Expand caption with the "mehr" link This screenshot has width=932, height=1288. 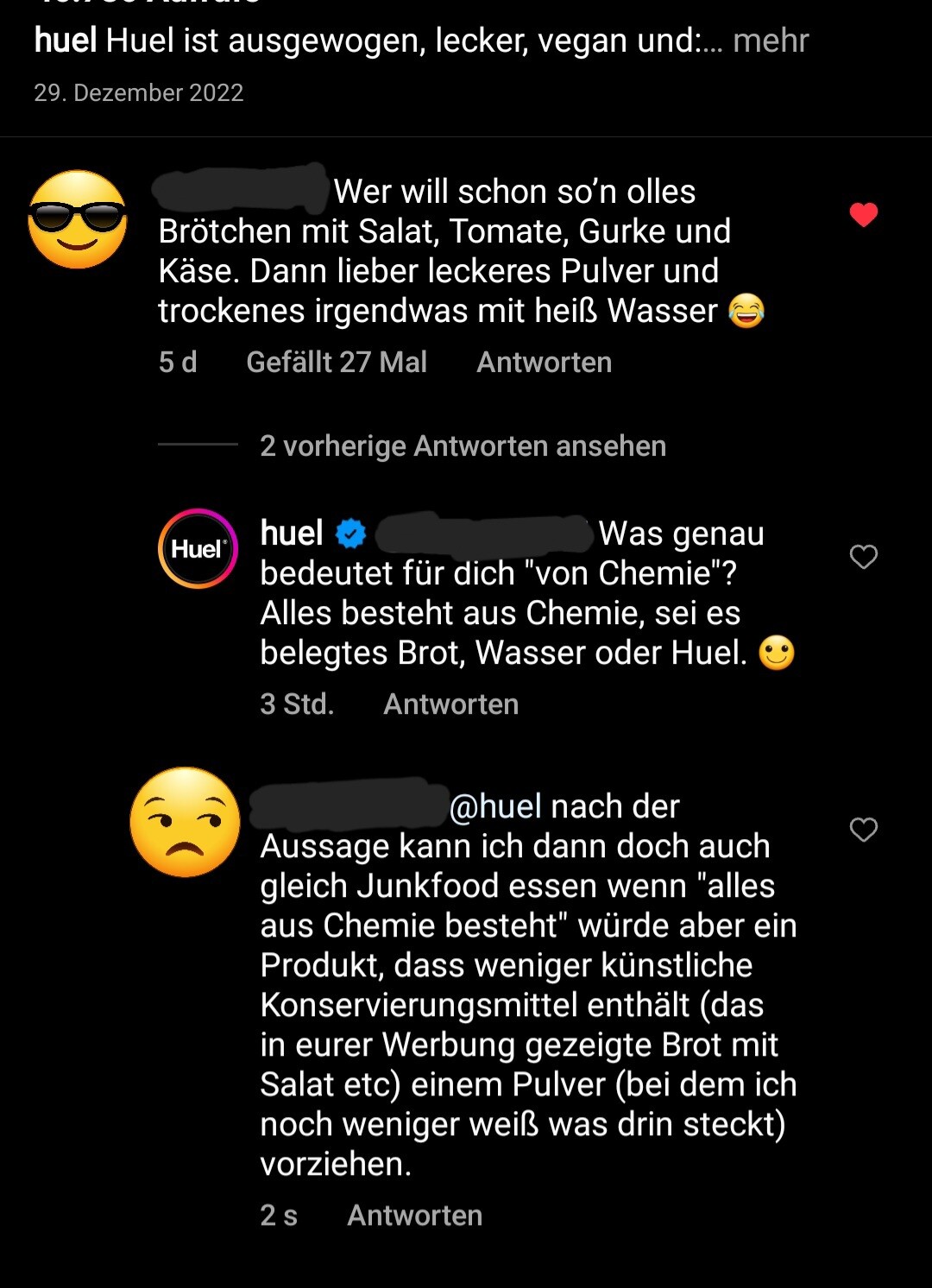(770, 41)
